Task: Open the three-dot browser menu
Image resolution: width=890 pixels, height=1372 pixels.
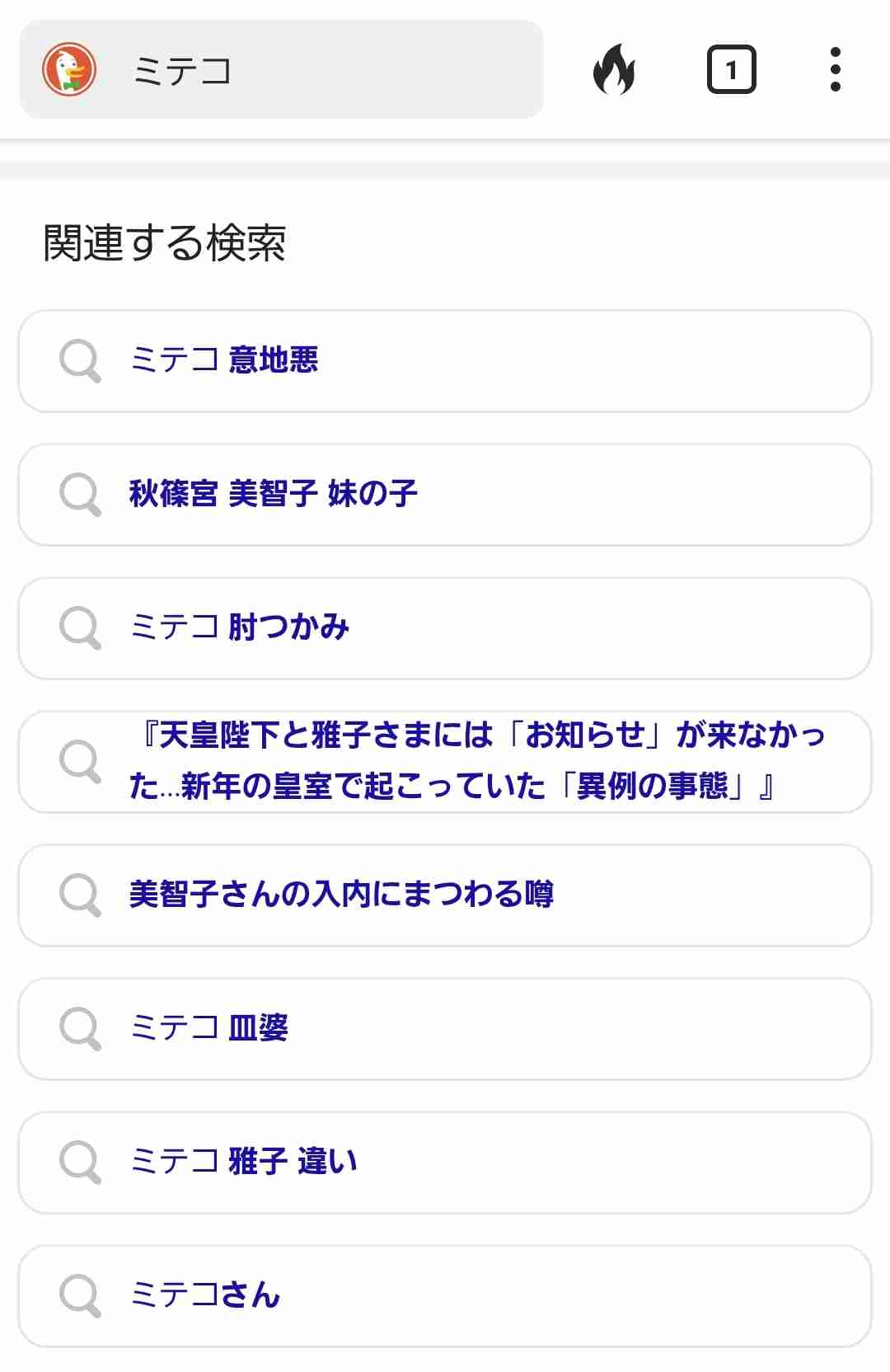Action: click(835, 70)
